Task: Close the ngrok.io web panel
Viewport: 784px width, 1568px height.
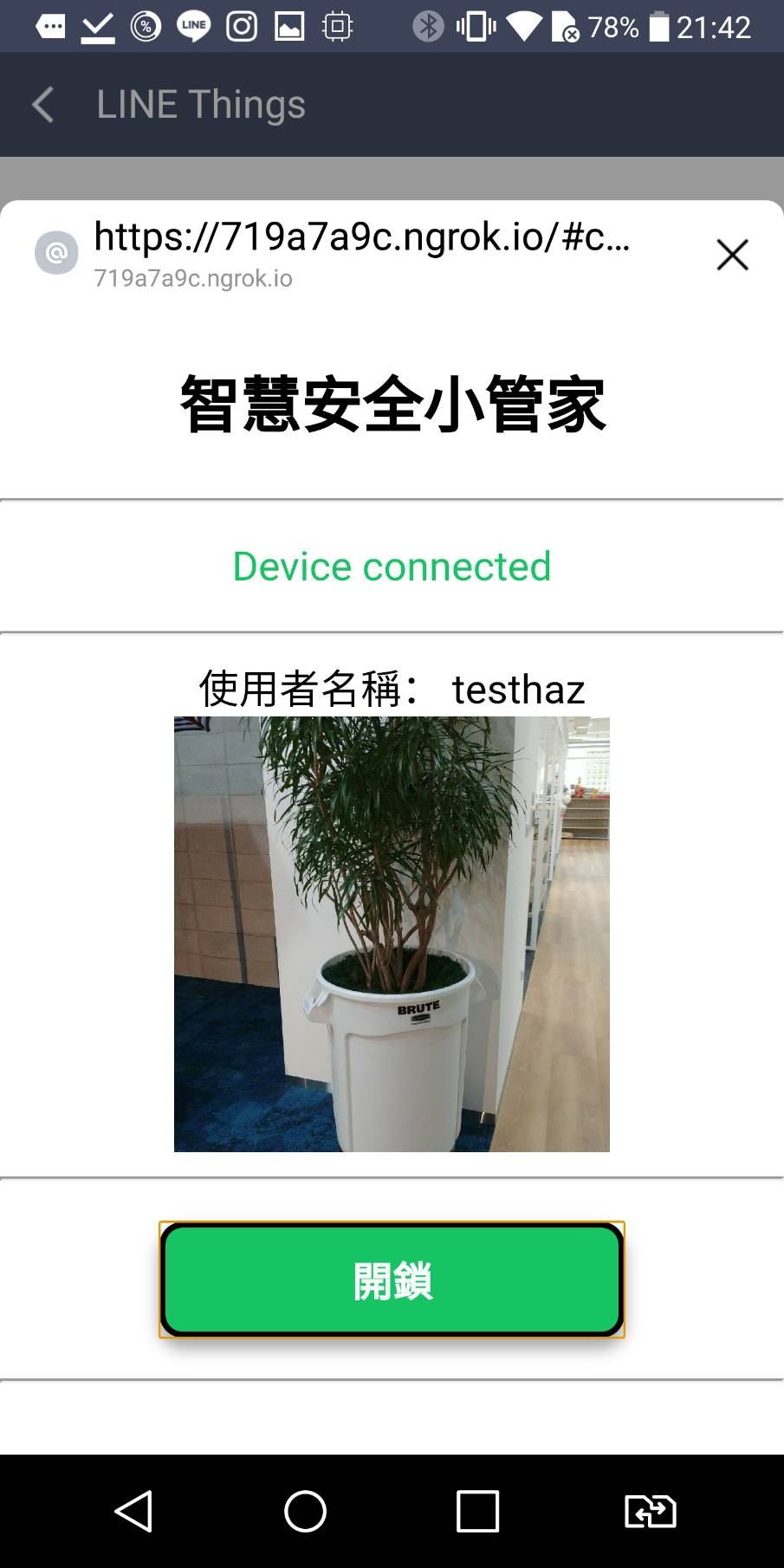Action: 732,255
